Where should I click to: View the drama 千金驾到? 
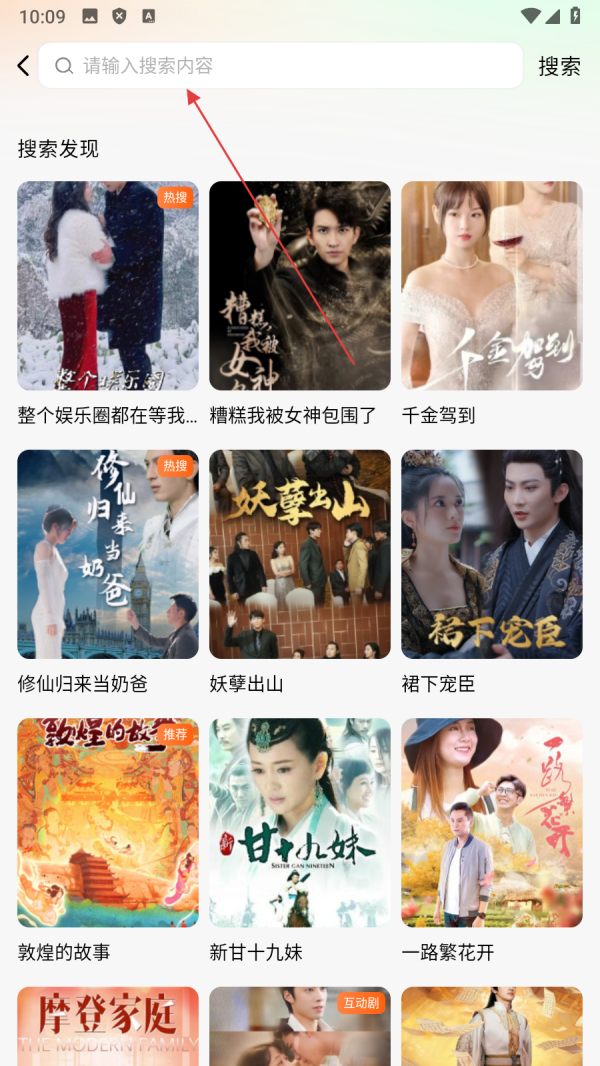click(x=492, y=286)
